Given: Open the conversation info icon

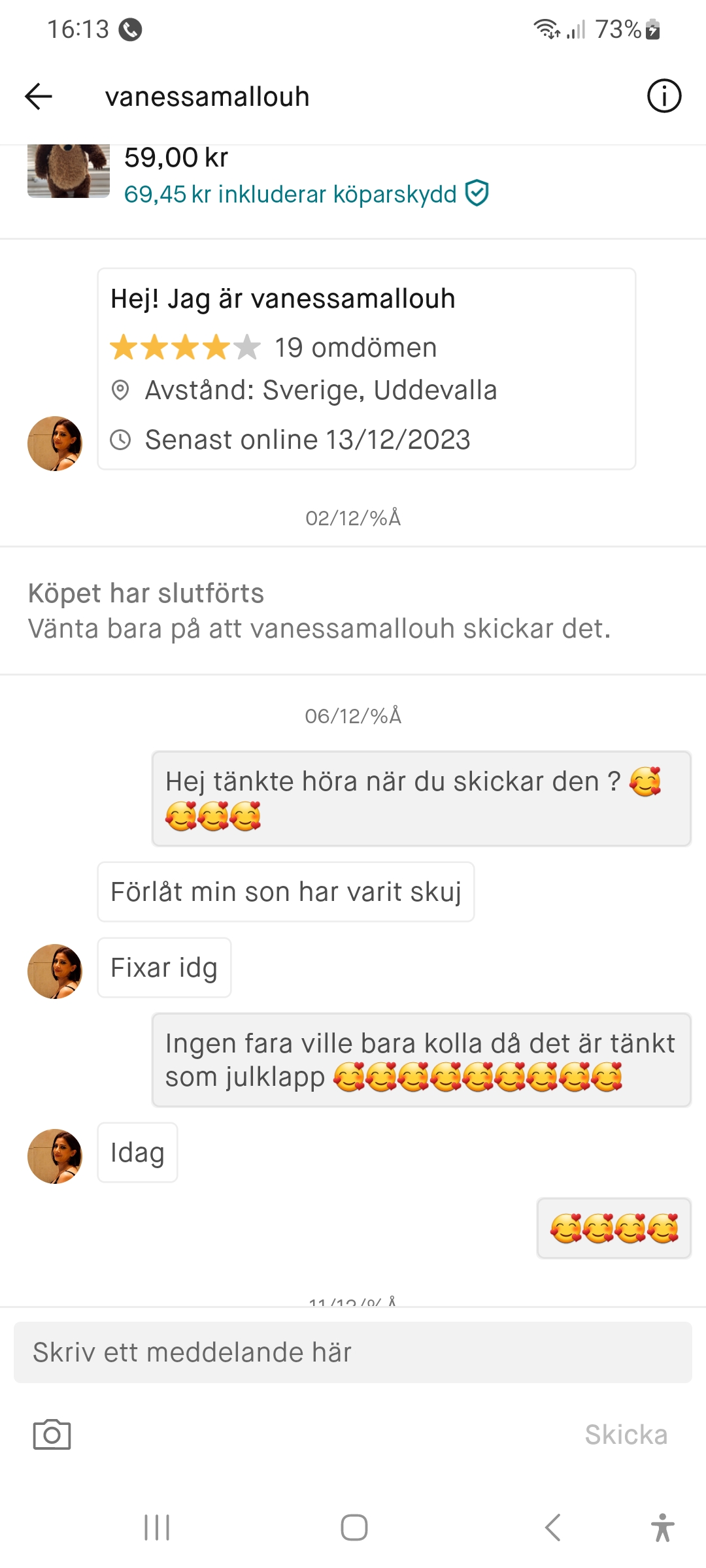Looking at the screenshot, I should (x=664, y=97).
